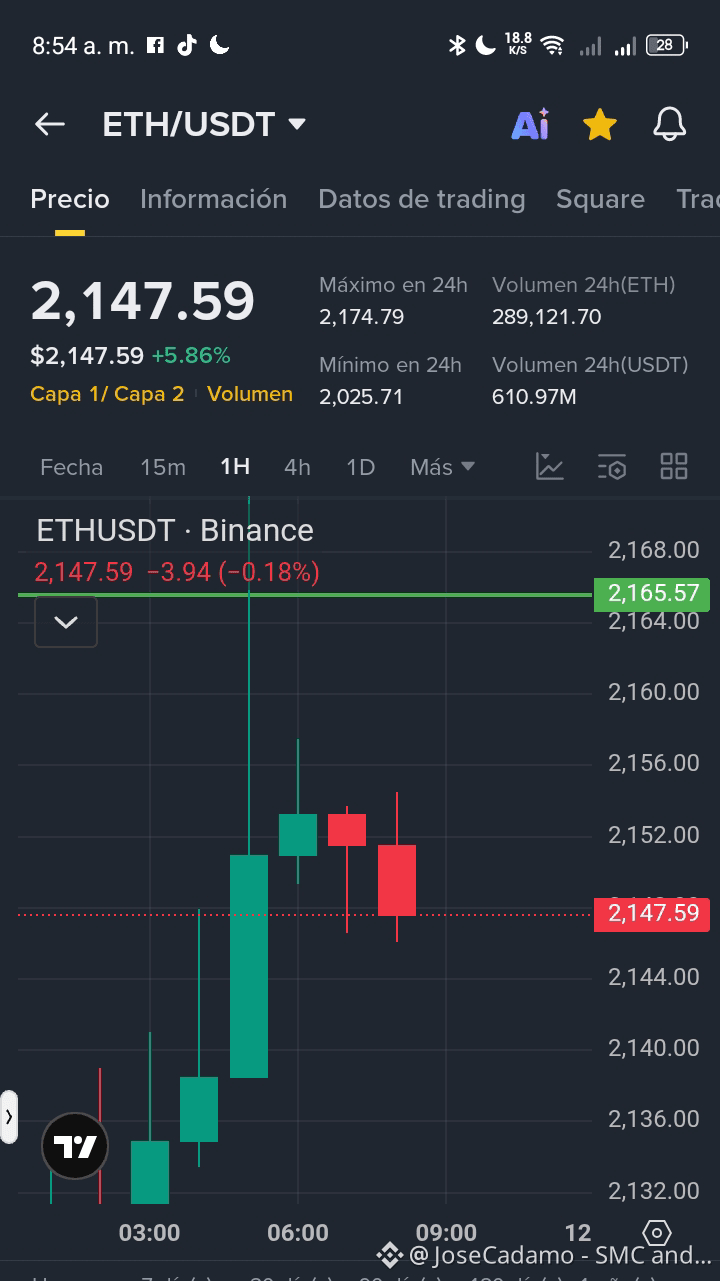Open the chart type line icon
Image resolution: width=720 pixels, height=1281 pixels.
(x=550, y=466)
